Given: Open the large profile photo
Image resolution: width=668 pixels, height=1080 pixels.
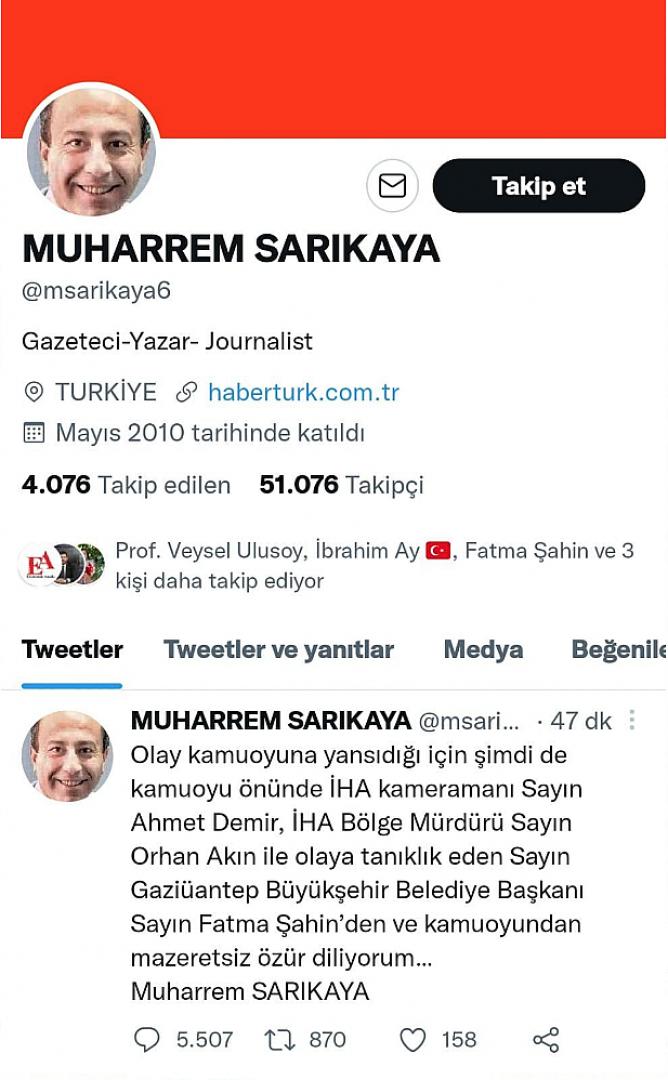Looking at the screenshot, I should [92, 150].
